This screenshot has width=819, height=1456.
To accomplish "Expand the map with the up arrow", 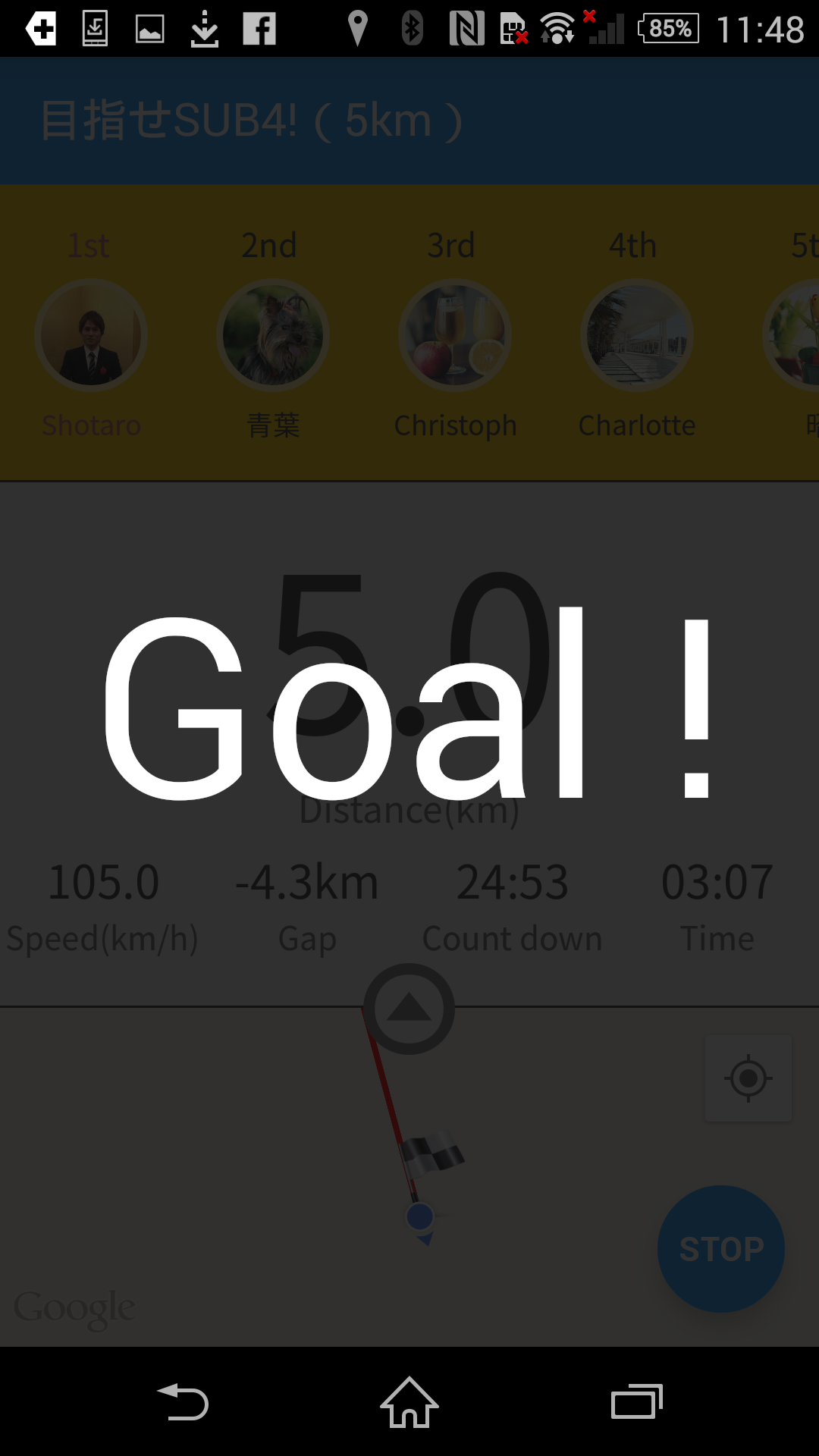I will [x=409, y=1009].
